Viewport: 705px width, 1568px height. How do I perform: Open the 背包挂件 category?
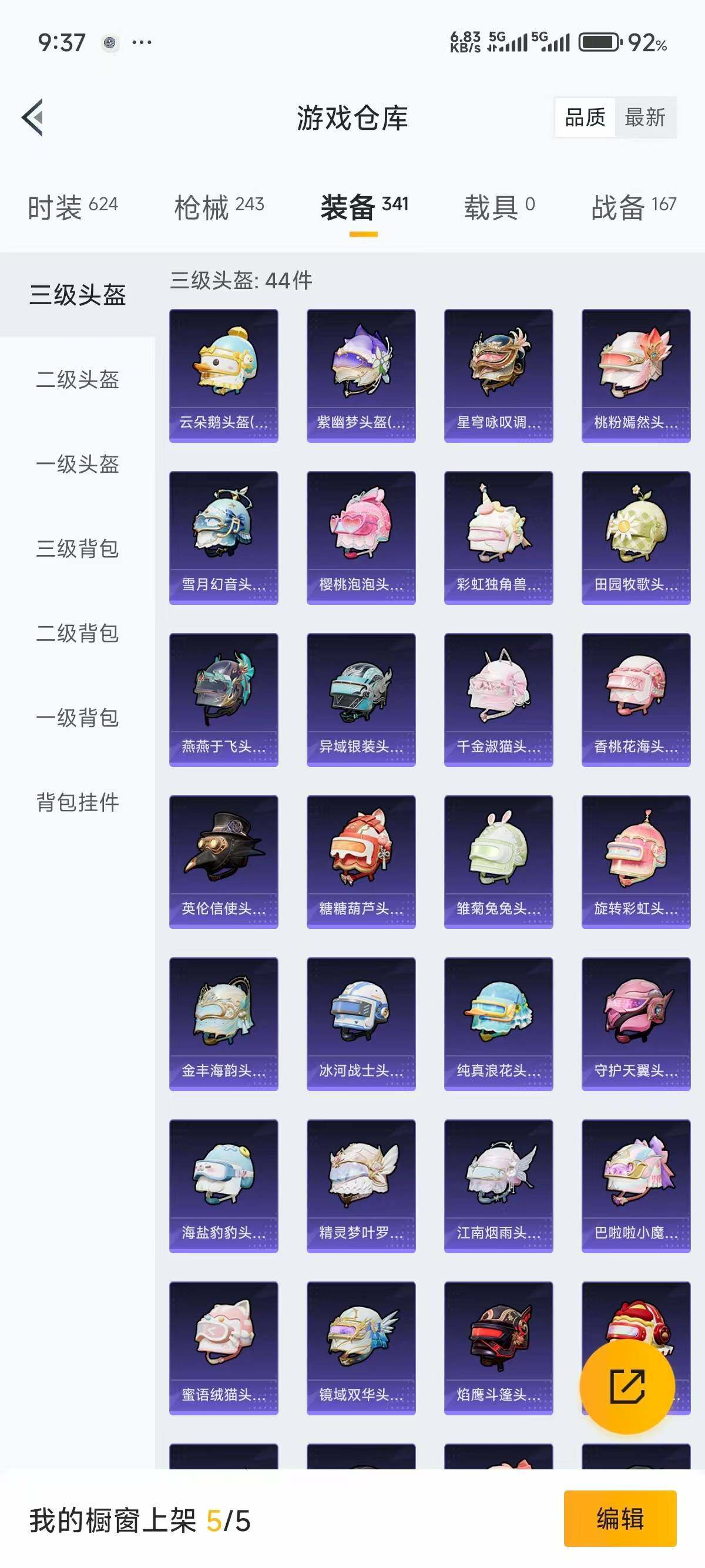(78, 803)
